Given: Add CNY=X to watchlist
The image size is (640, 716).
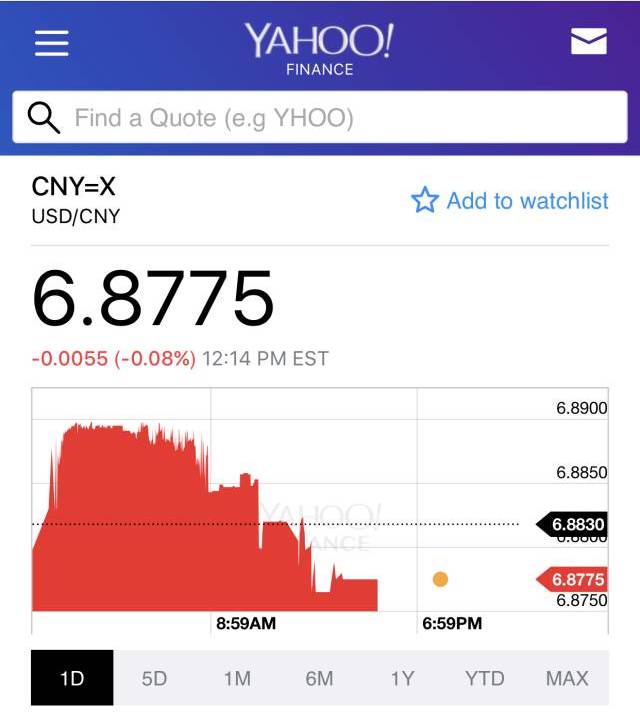Looking at the screenshot, I should pyautogui.click(x=510, y=201).
